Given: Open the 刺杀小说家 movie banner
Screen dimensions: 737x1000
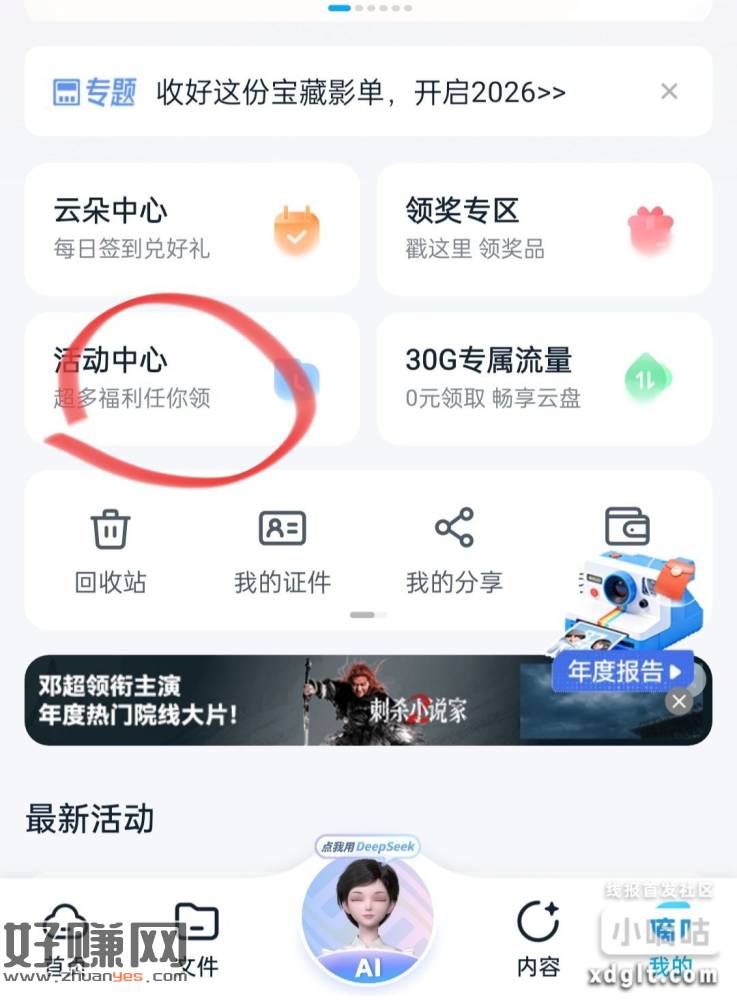Looking at the screenshot, I should (x=300, y=700).
